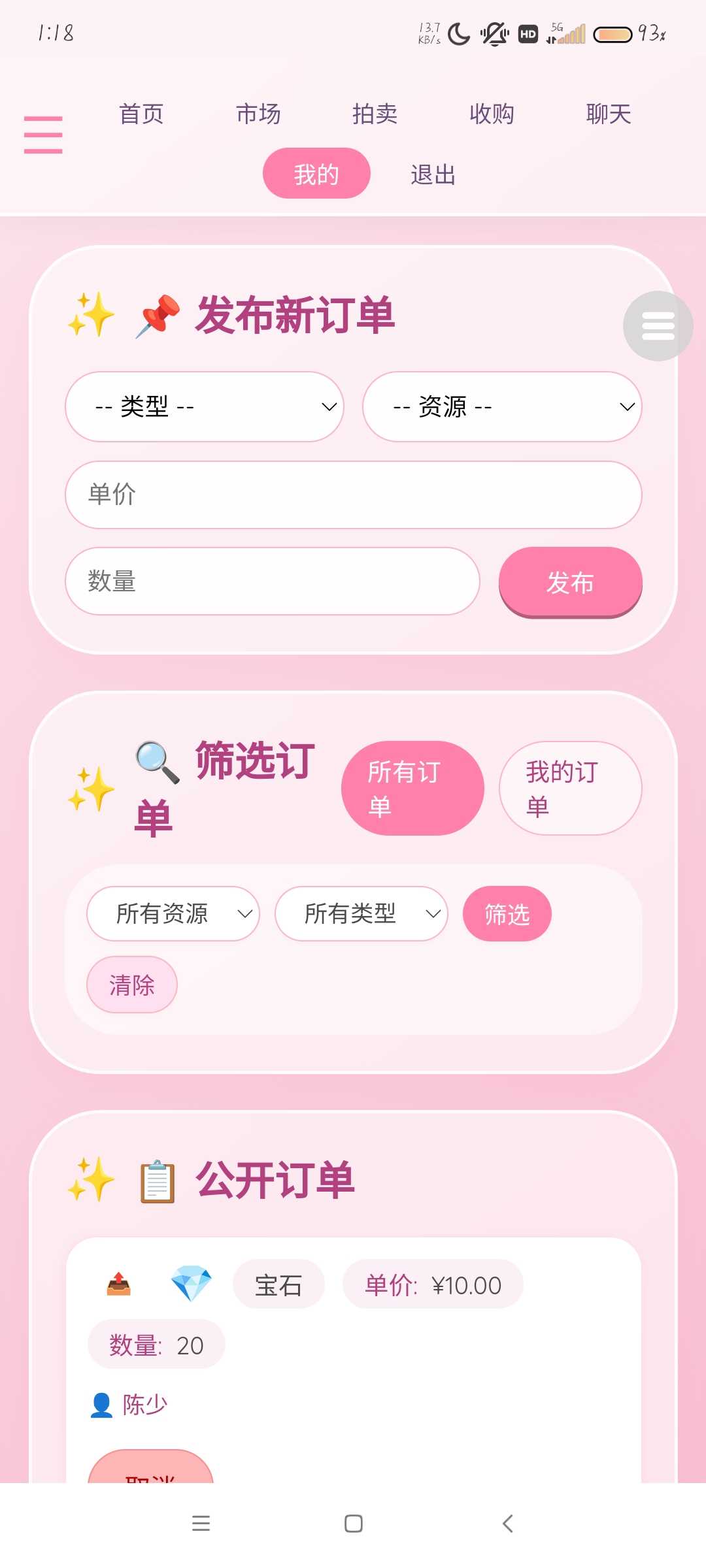Open the 聊天 tab

608,114
